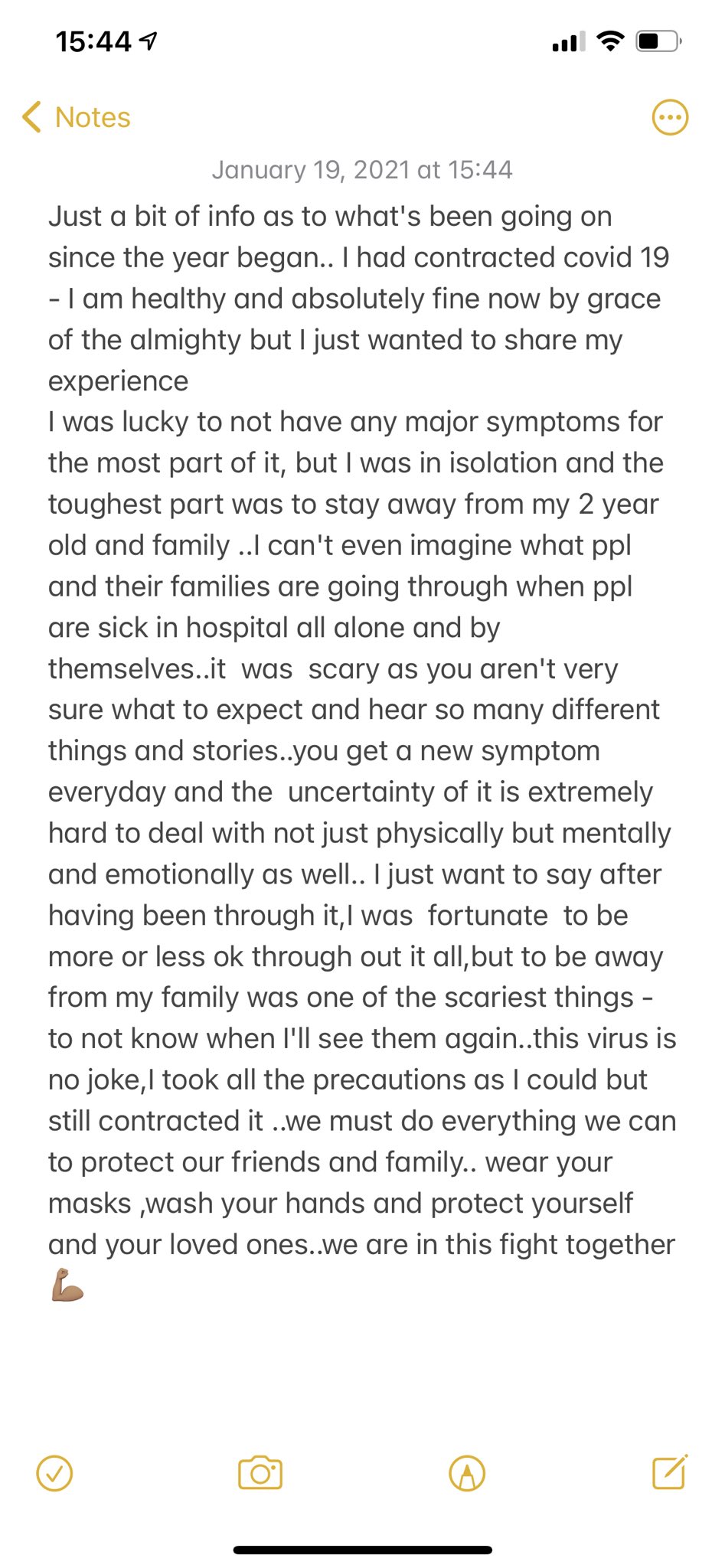Add a checklist to the note
The width and height of the screenshot is (725, 1568).
click(54, 1473)
